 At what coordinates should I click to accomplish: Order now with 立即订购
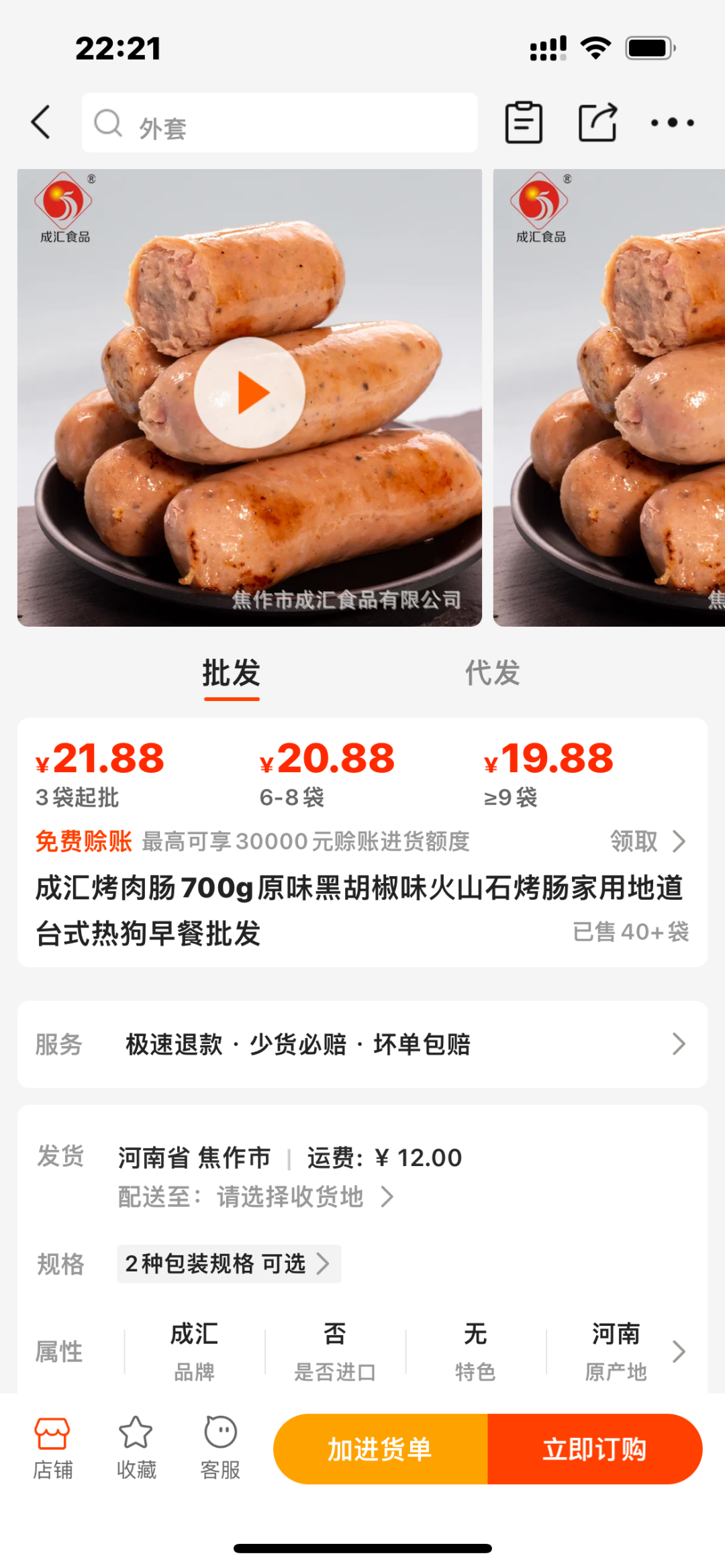click(595, 1449)
